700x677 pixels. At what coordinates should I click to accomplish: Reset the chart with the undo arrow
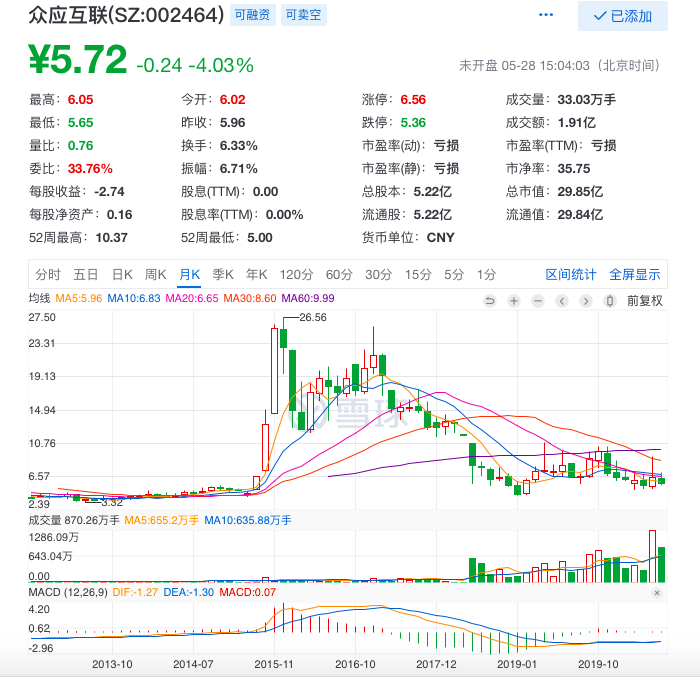490,300
